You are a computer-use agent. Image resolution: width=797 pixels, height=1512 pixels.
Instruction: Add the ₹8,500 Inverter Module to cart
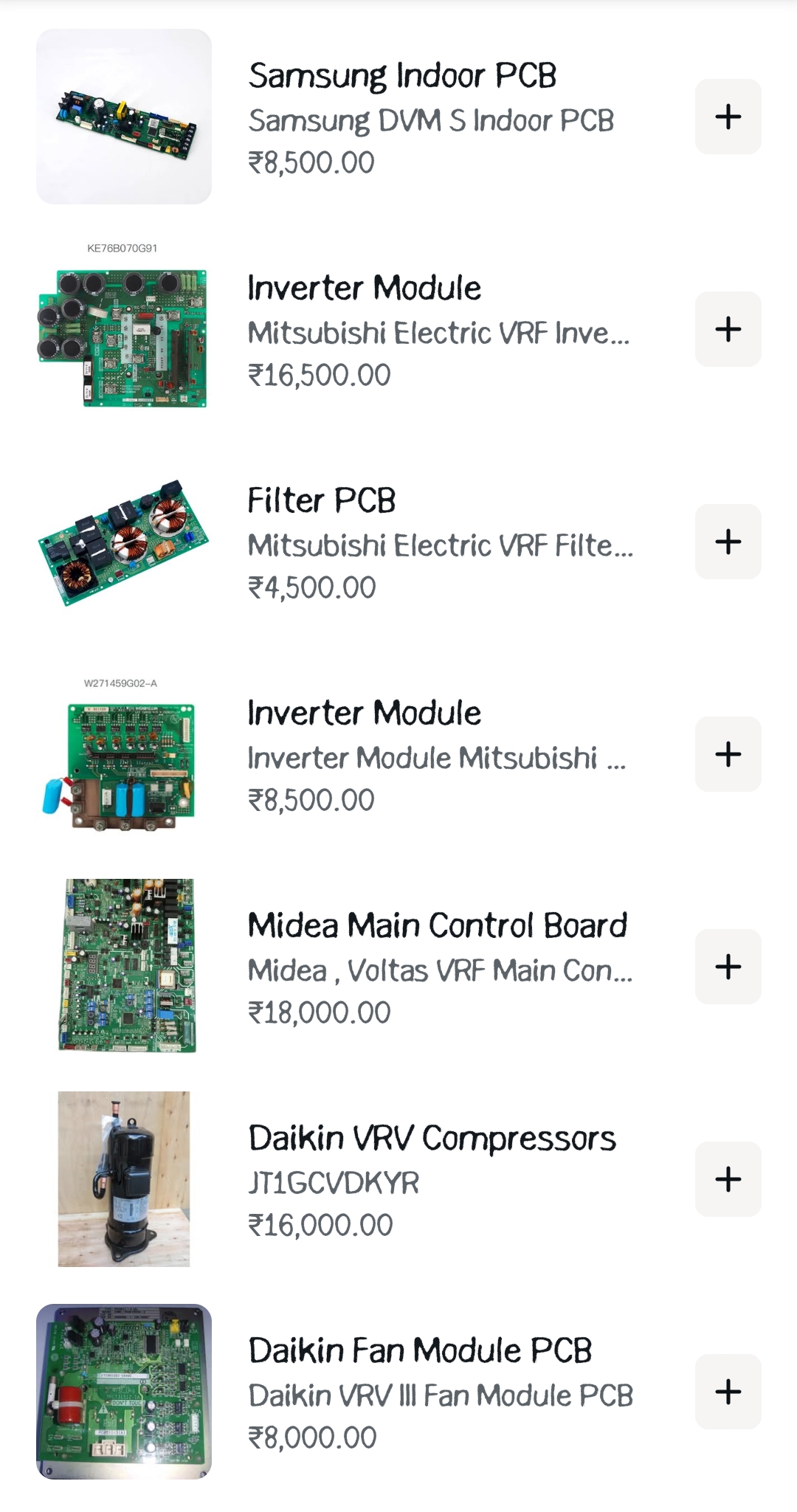[x=728, y=754]
